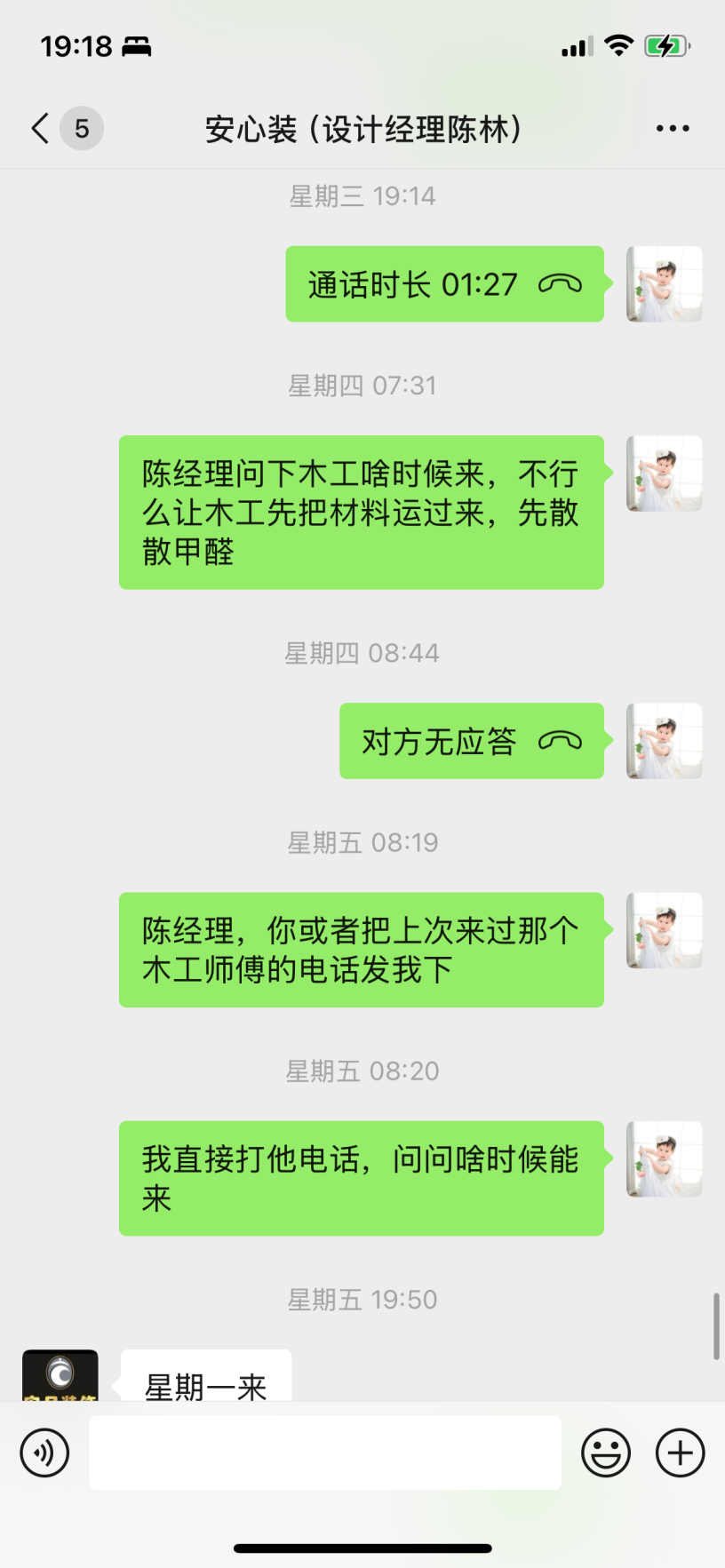Switch to voice message input
The width and height of the screenshot is (725, 1568).
pyautogui.click(x=44, y=1453)
